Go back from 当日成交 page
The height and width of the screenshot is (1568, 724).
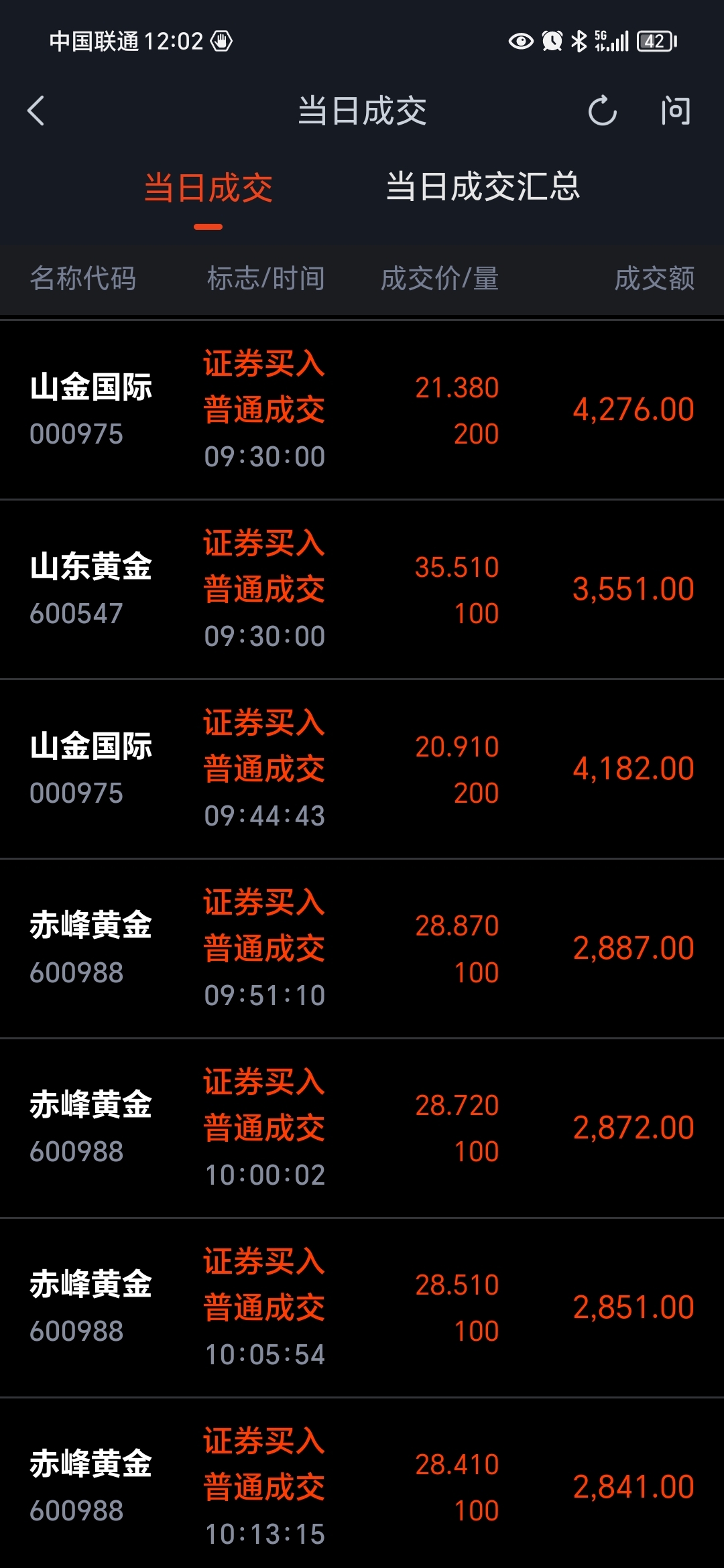click(x=36, y=111)
